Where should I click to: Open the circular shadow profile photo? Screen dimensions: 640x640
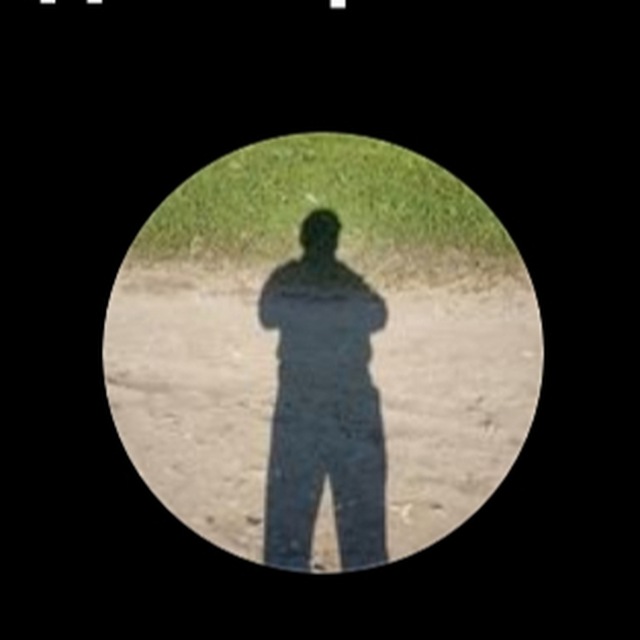(323, 353)
